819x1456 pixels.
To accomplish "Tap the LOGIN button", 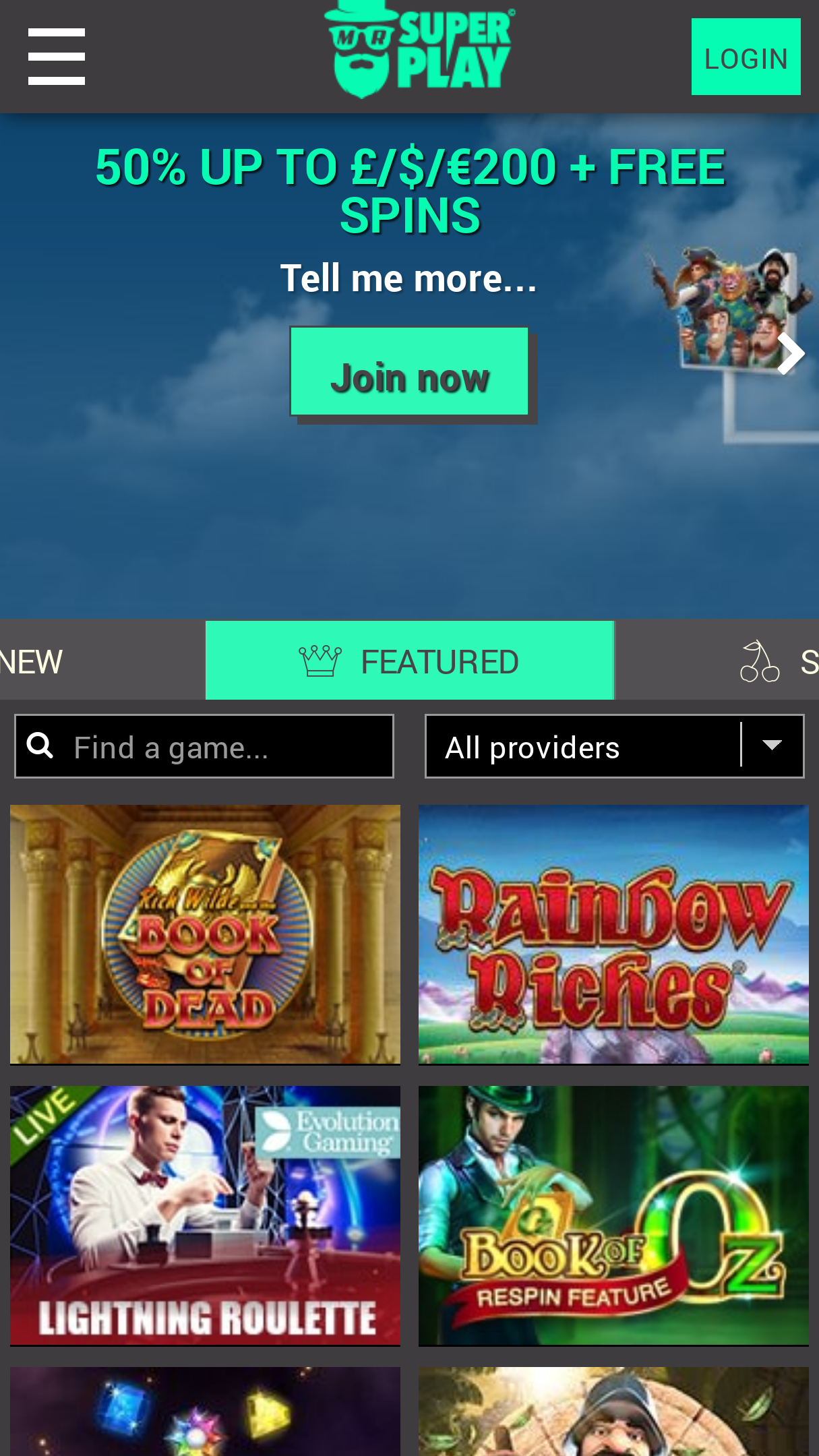I will tap(746, 57).
